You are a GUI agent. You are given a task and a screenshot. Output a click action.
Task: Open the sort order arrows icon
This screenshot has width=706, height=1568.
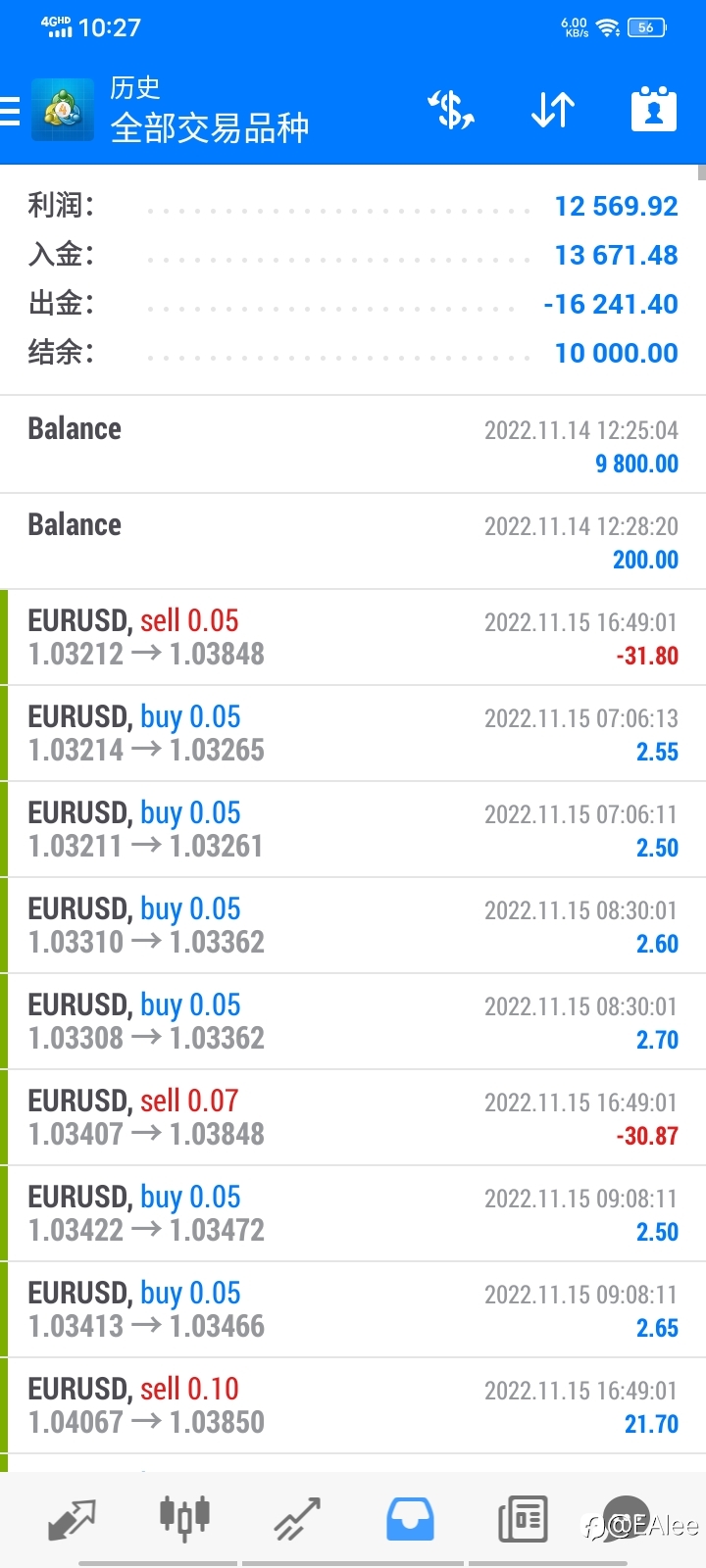click(x=553, y=110)
